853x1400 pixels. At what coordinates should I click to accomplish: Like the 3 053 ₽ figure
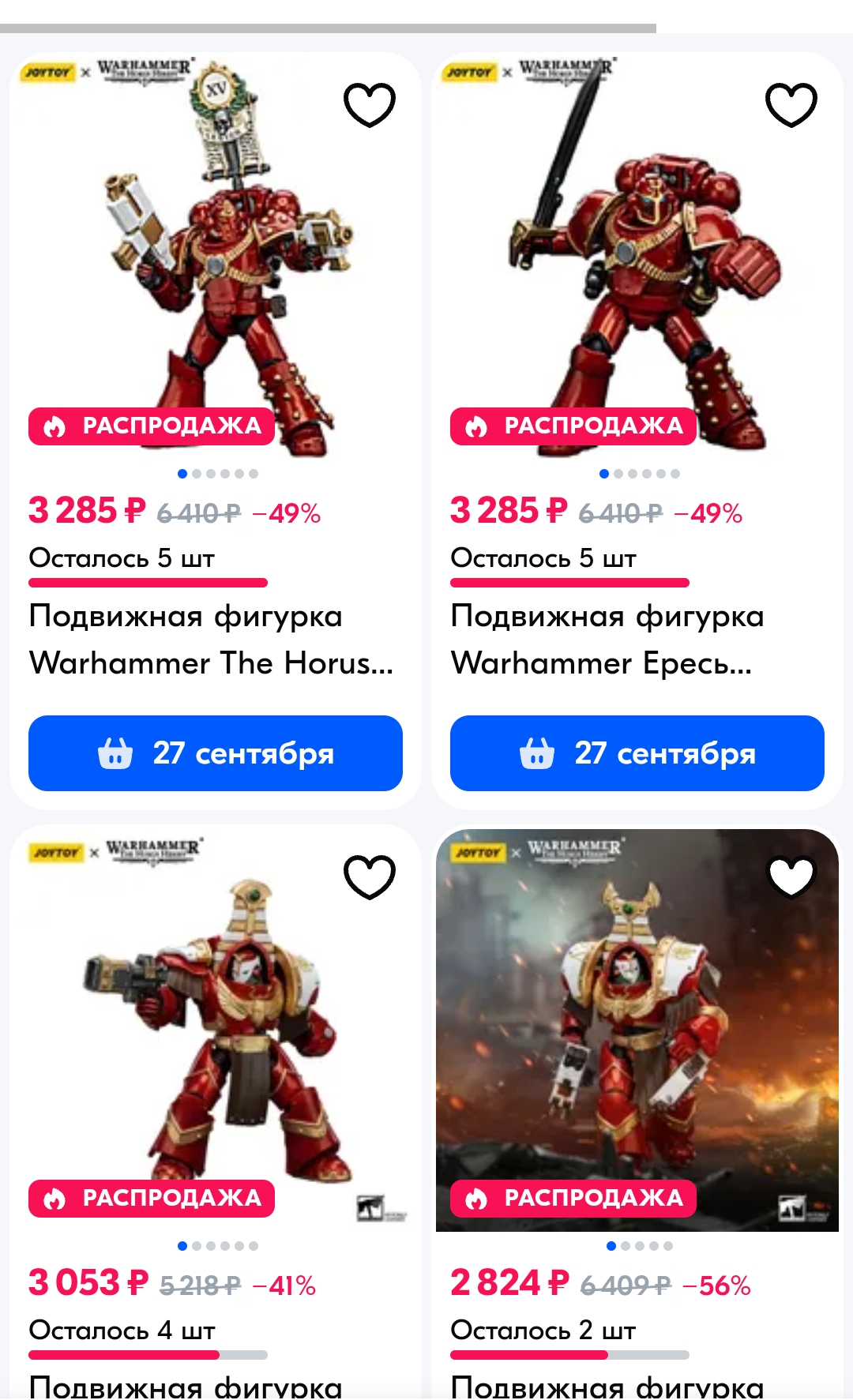click(x=369, y=877)
